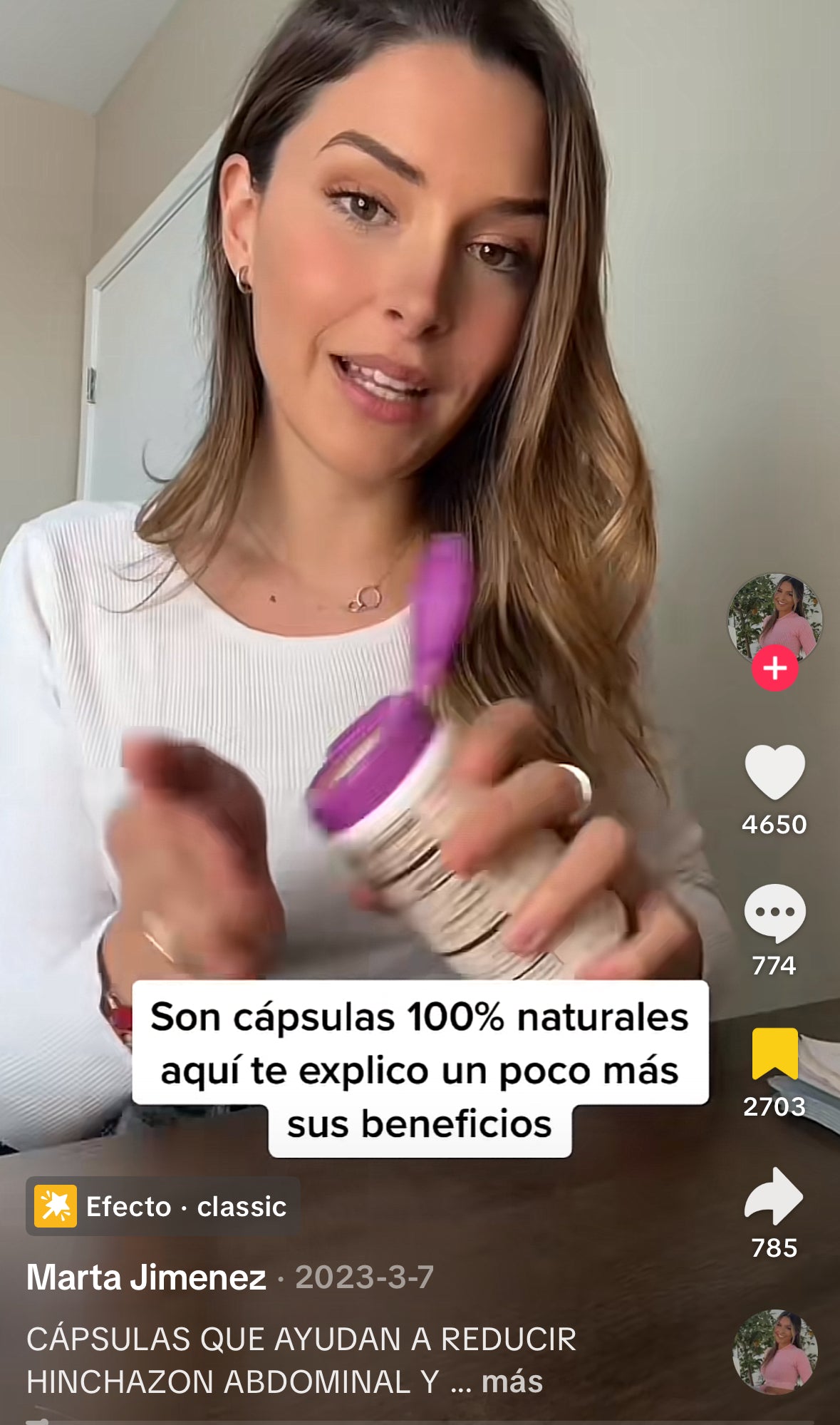Open the Marta Jimenez username link
Screen dimensions: 840x1425
point(146,1277)
